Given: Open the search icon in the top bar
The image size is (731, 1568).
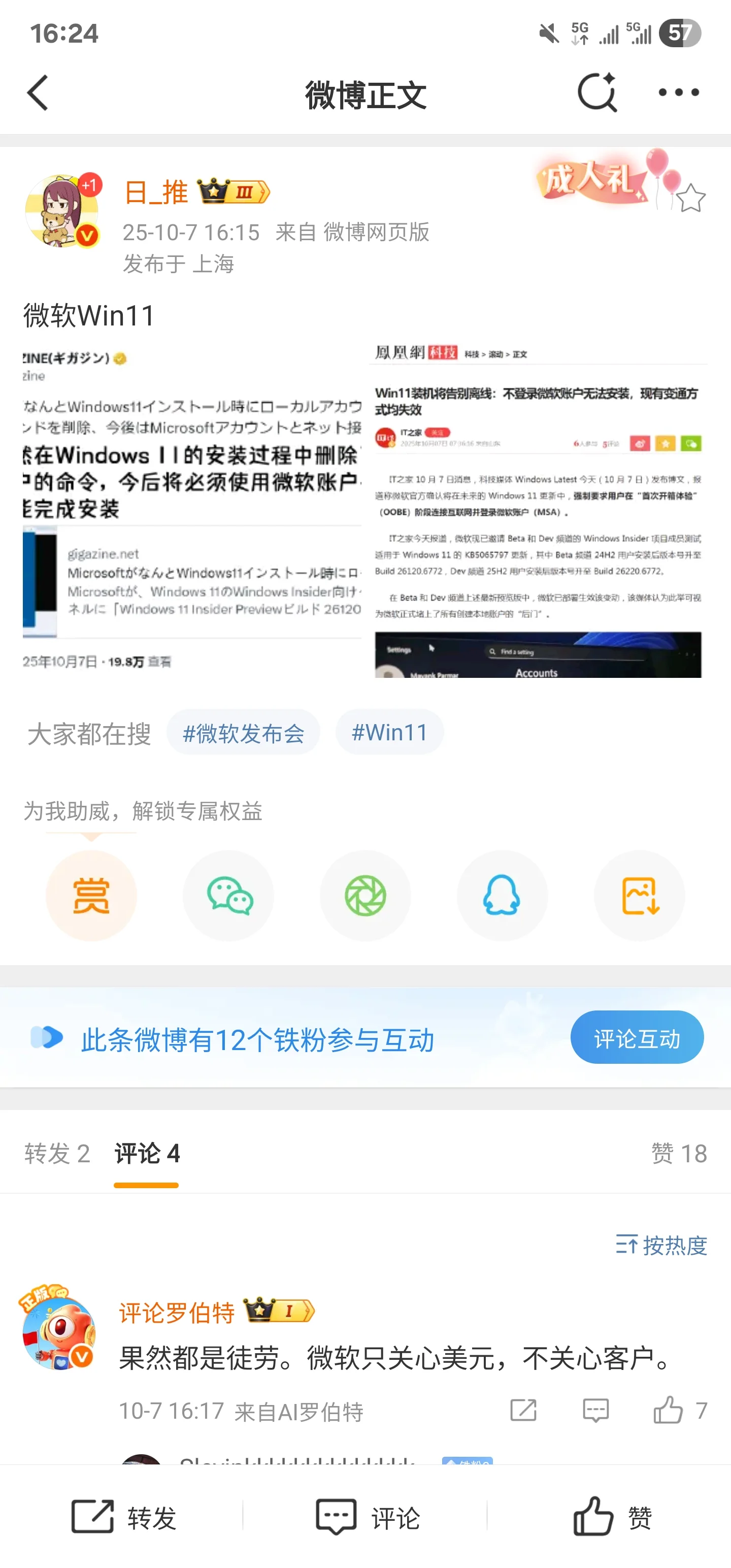Looking at the screenshot, I should (596, 93).
